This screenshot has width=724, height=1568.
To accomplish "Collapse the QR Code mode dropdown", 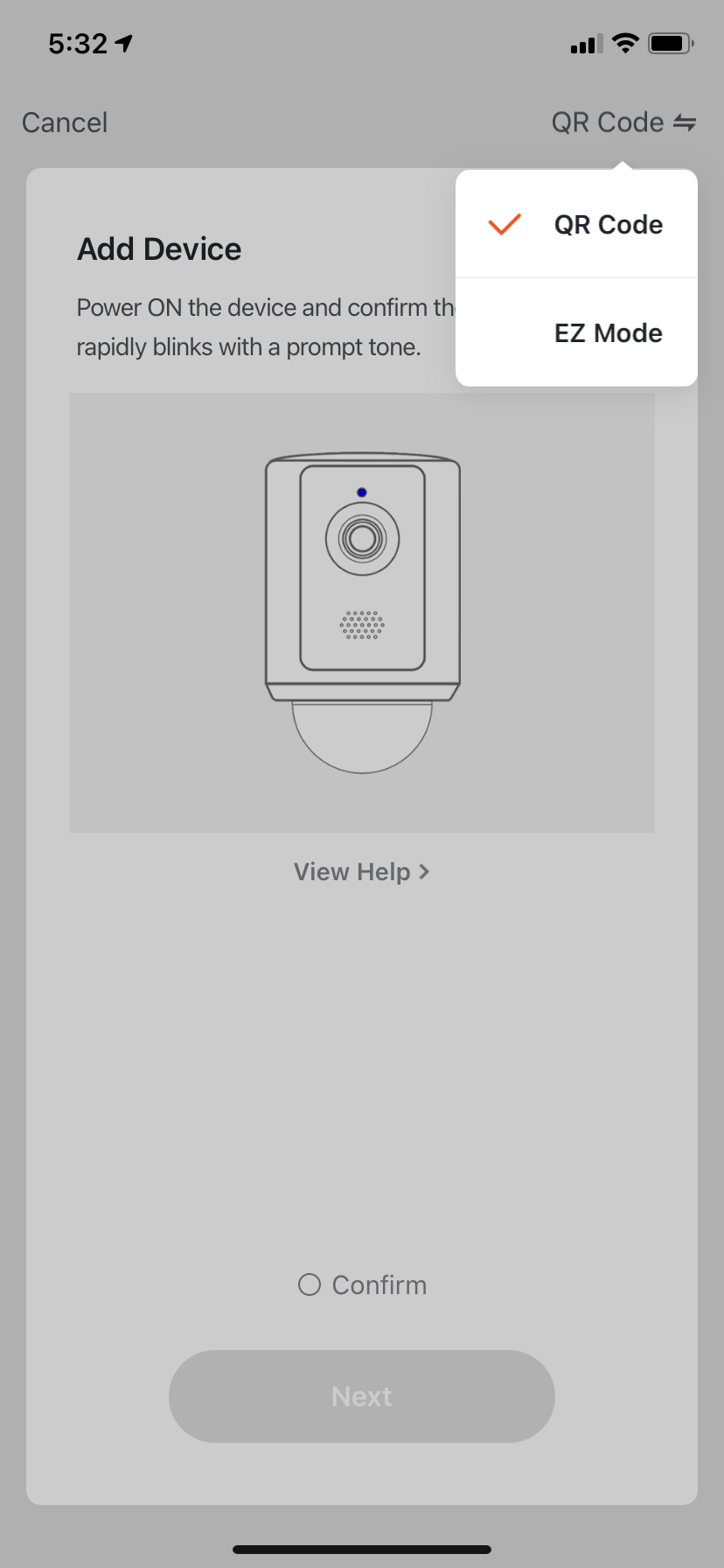I will [x=623, y=122].
